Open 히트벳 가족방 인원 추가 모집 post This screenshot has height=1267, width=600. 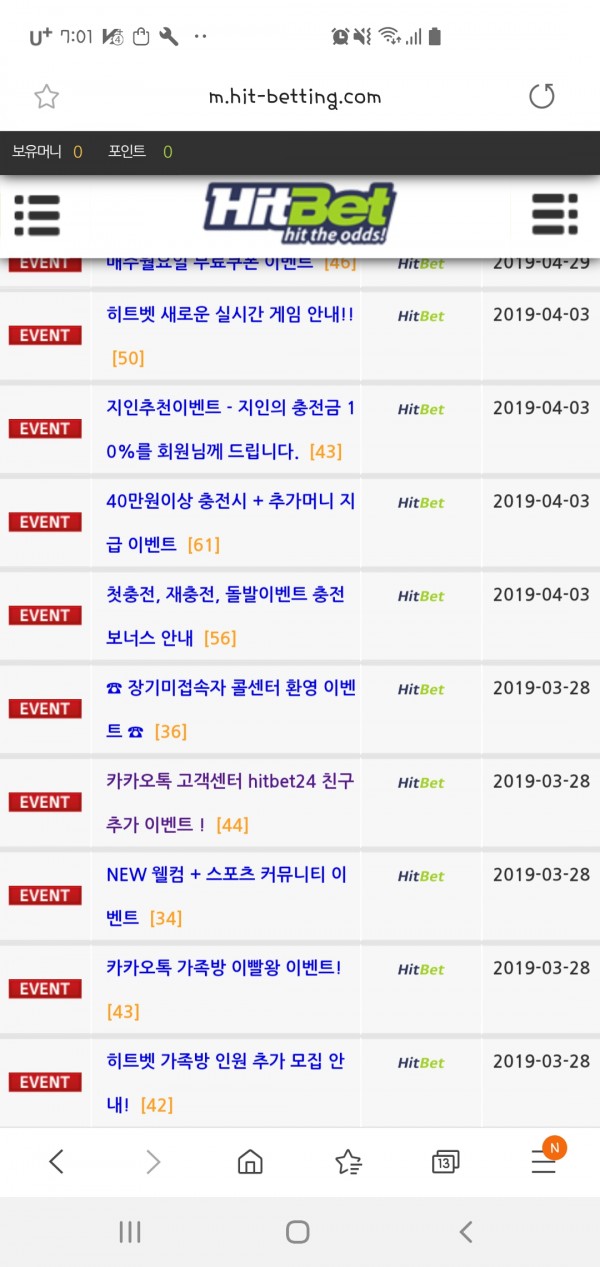pyautogui.click(x=225, y=1062)
